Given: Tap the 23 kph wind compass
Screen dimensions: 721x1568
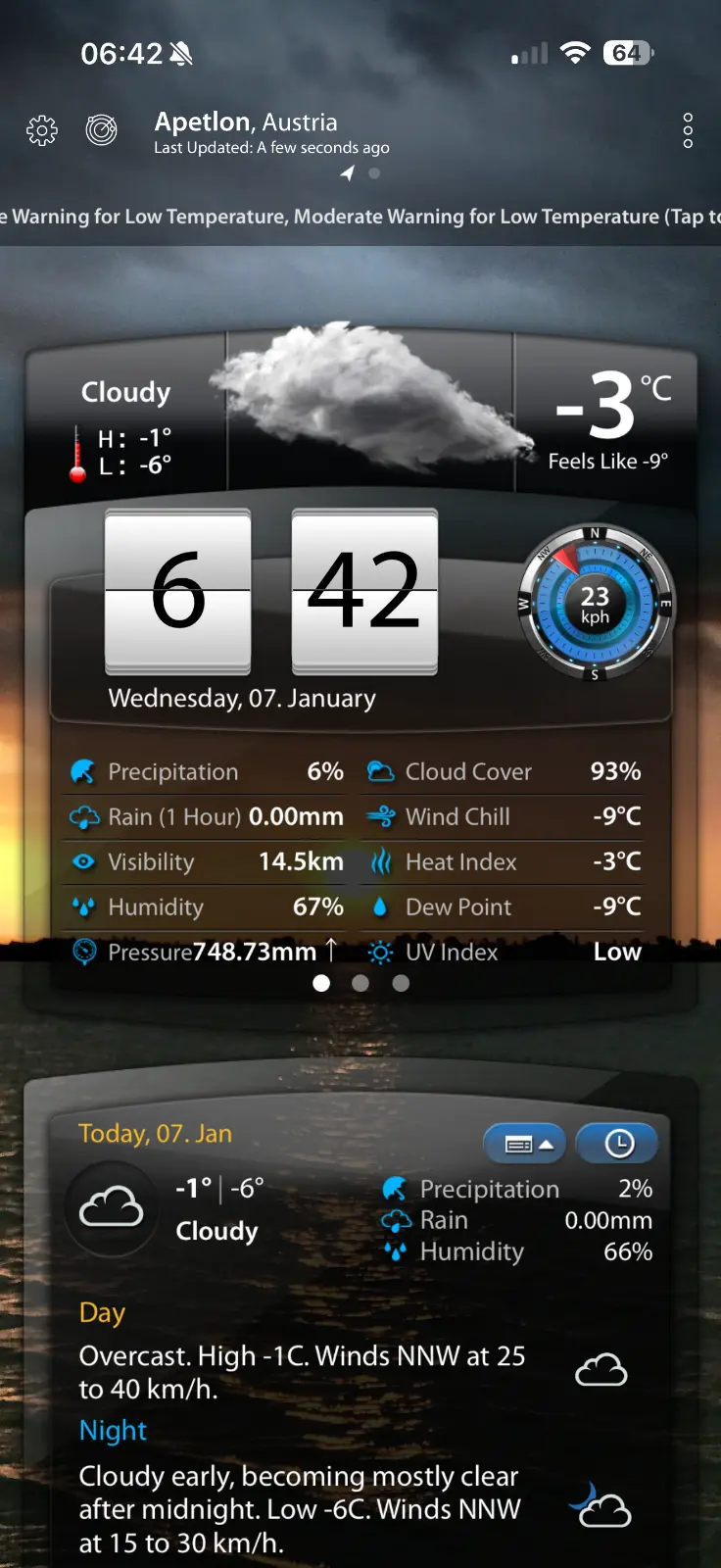Looking at the screenshot, I should [x=595, y=604].
